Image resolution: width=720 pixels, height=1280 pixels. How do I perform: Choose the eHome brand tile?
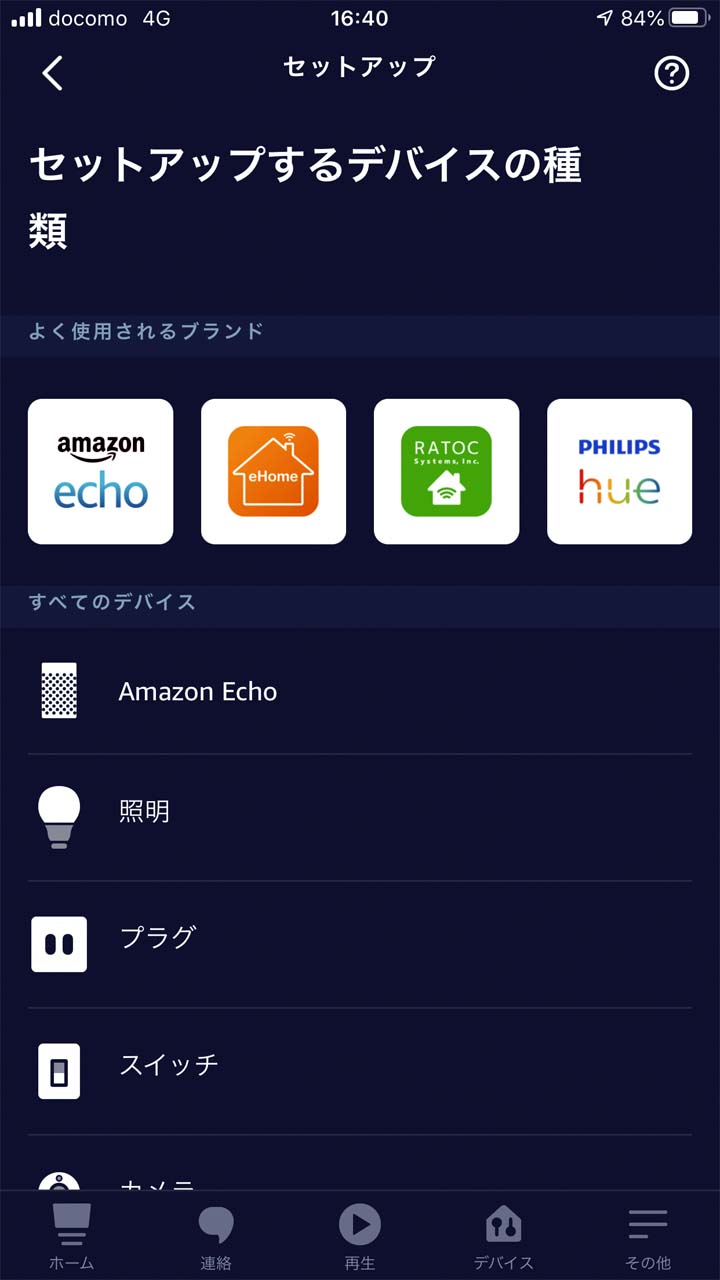(x=273, y=471)
